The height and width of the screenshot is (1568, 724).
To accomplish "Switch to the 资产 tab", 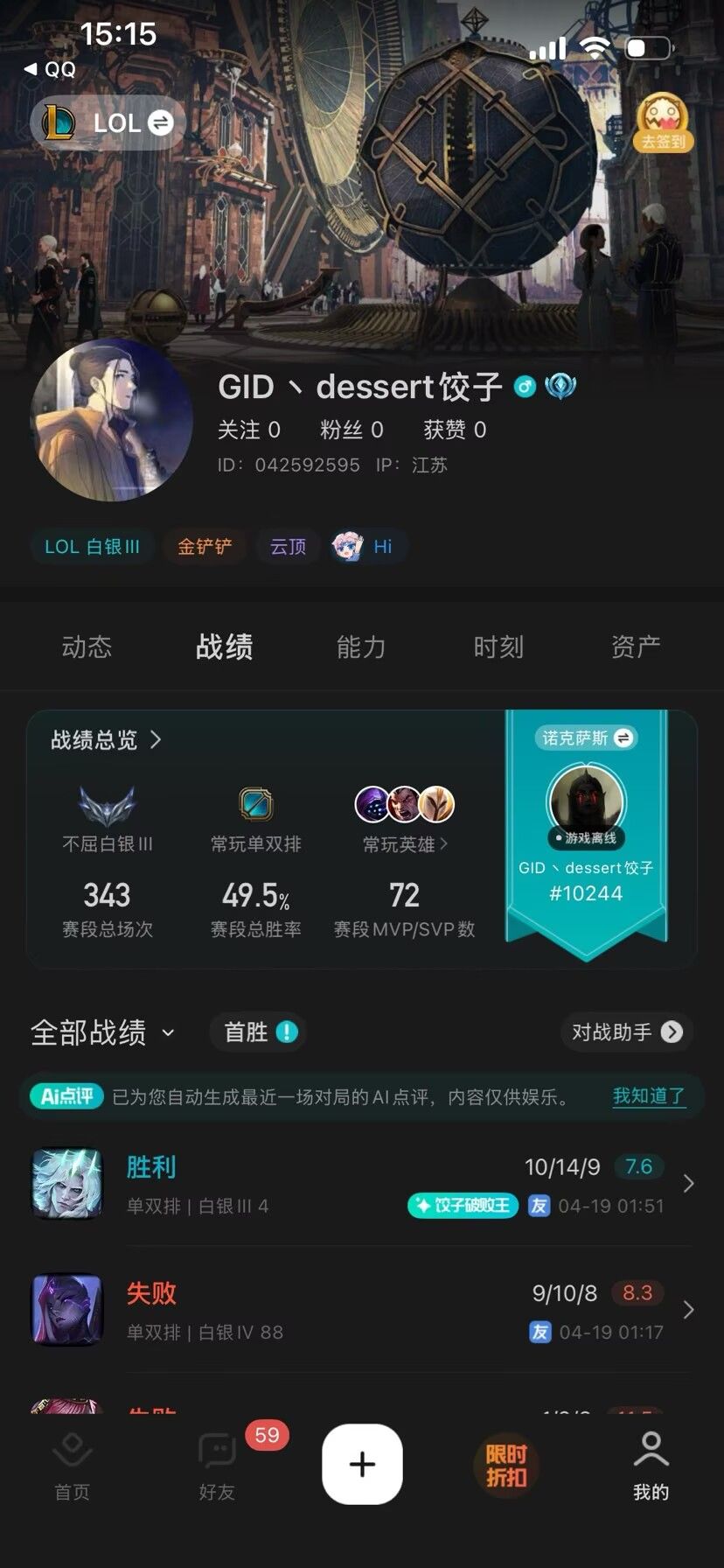I will point(635,647).
